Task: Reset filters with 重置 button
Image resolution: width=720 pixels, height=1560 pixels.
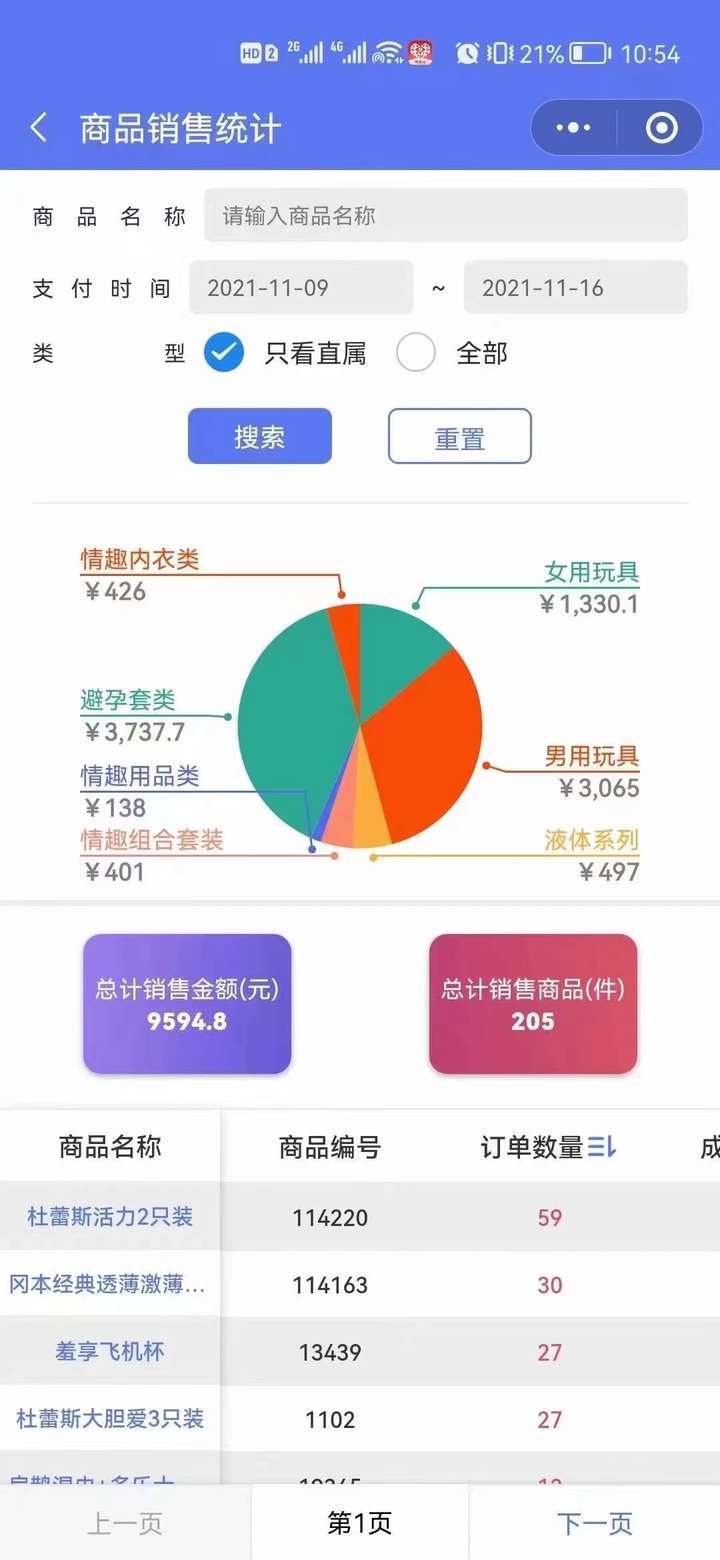Action: (x=460, y=437)
